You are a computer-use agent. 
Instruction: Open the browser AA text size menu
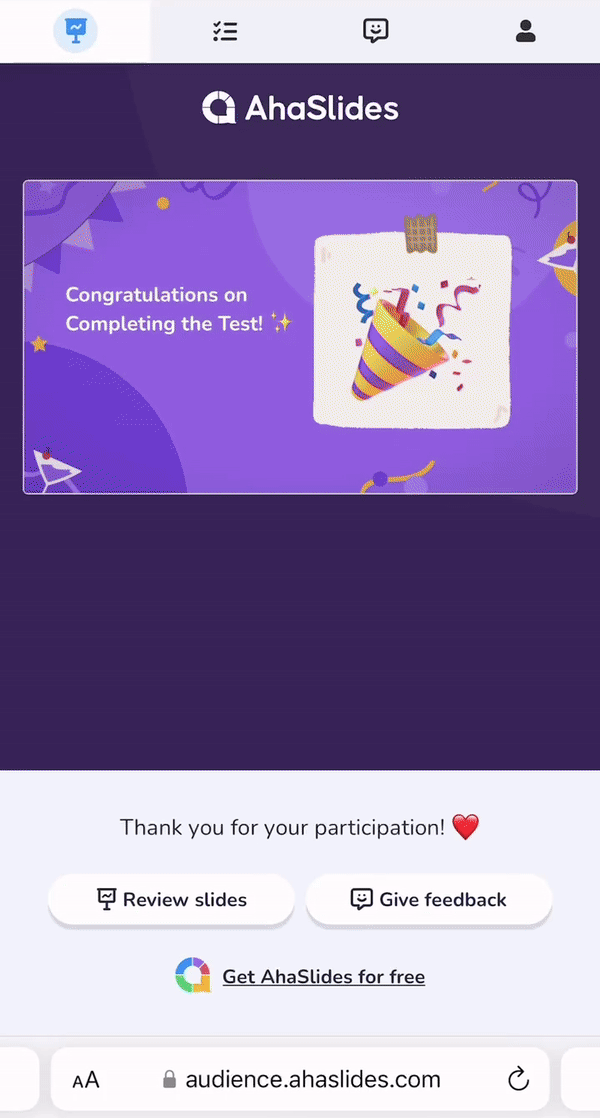coord(86,1080)
